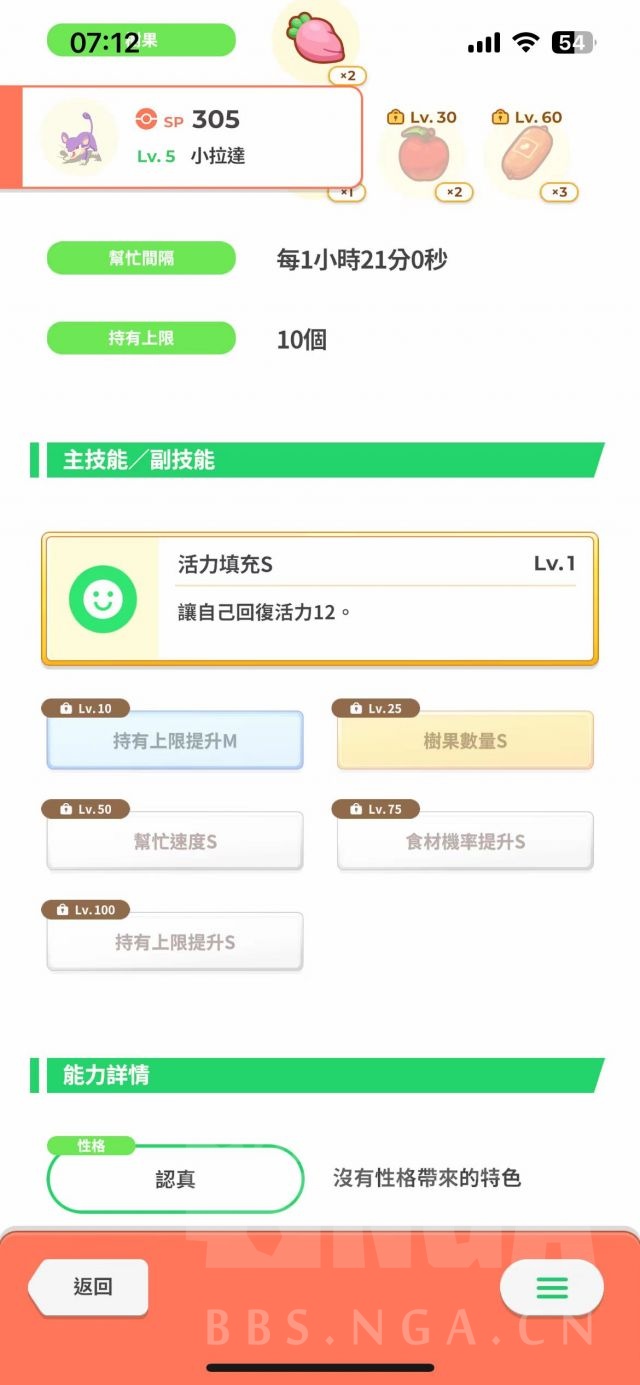Image resolution: width=640 pixels, height=1385 pixels.
Task: Open the 活力填充S main skill card
Action: click(320, 599)
